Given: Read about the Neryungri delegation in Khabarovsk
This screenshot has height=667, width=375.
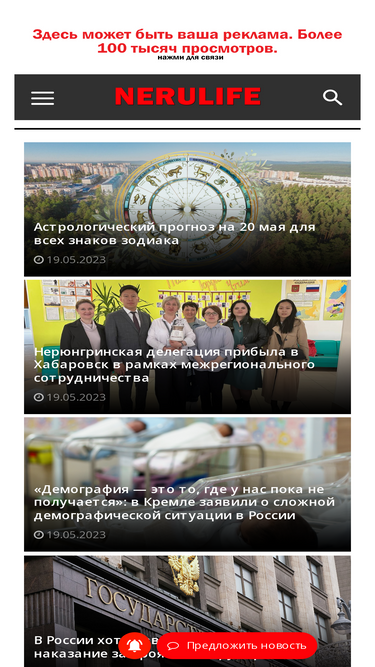Looking at the screenshot, I should click(188, 347).
